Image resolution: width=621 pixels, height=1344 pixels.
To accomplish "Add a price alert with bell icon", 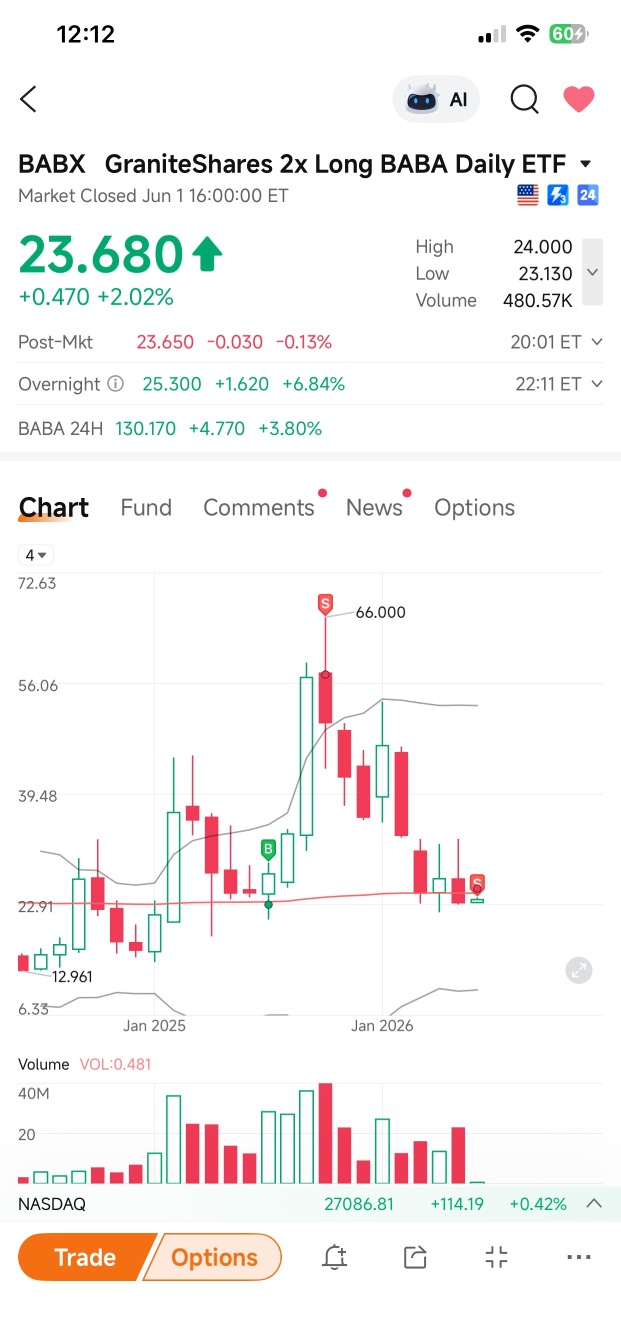I will tap(334, 1258).
